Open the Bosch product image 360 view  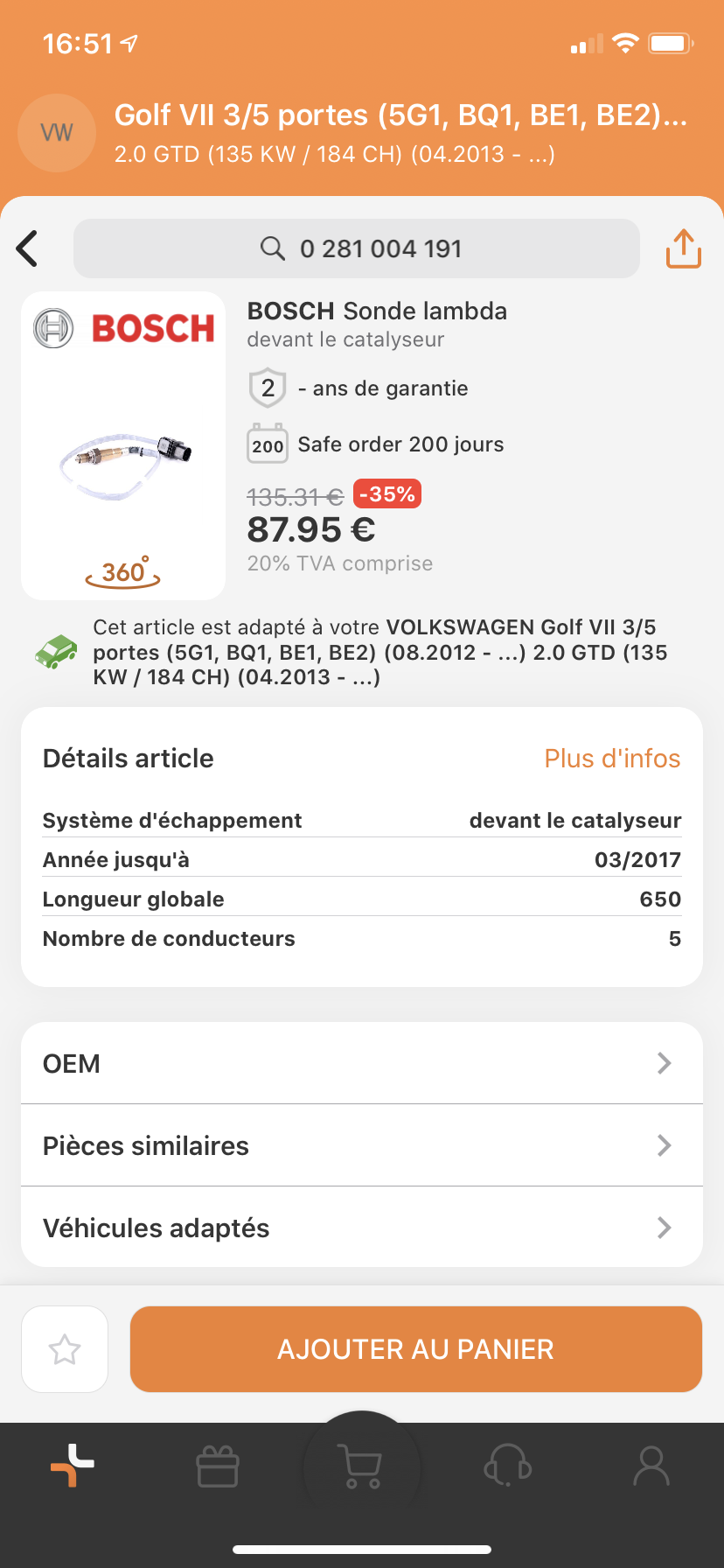(x=123, y=572)
